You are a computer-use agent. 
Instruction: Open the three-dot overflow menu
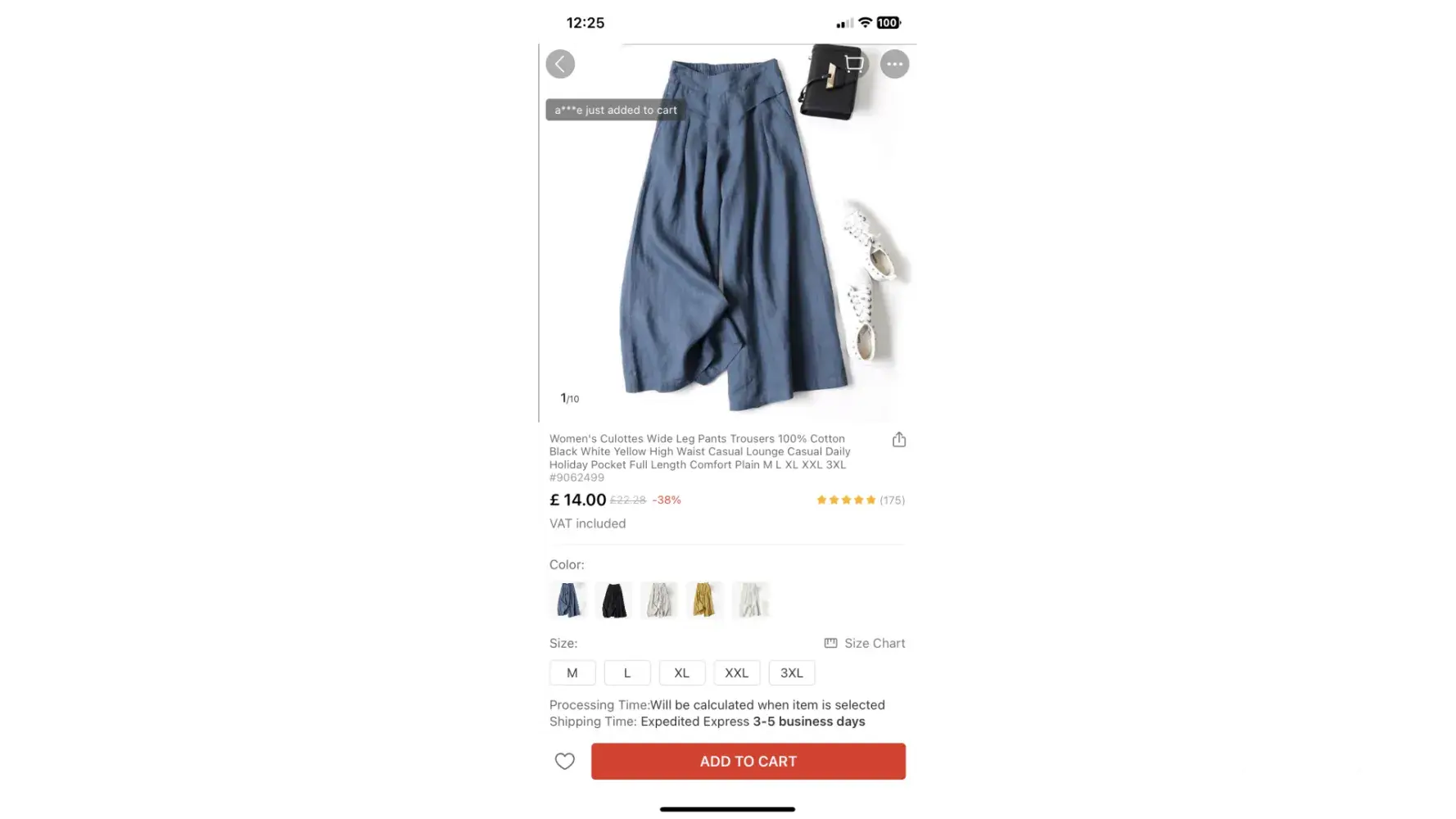(x=894, y=64)
